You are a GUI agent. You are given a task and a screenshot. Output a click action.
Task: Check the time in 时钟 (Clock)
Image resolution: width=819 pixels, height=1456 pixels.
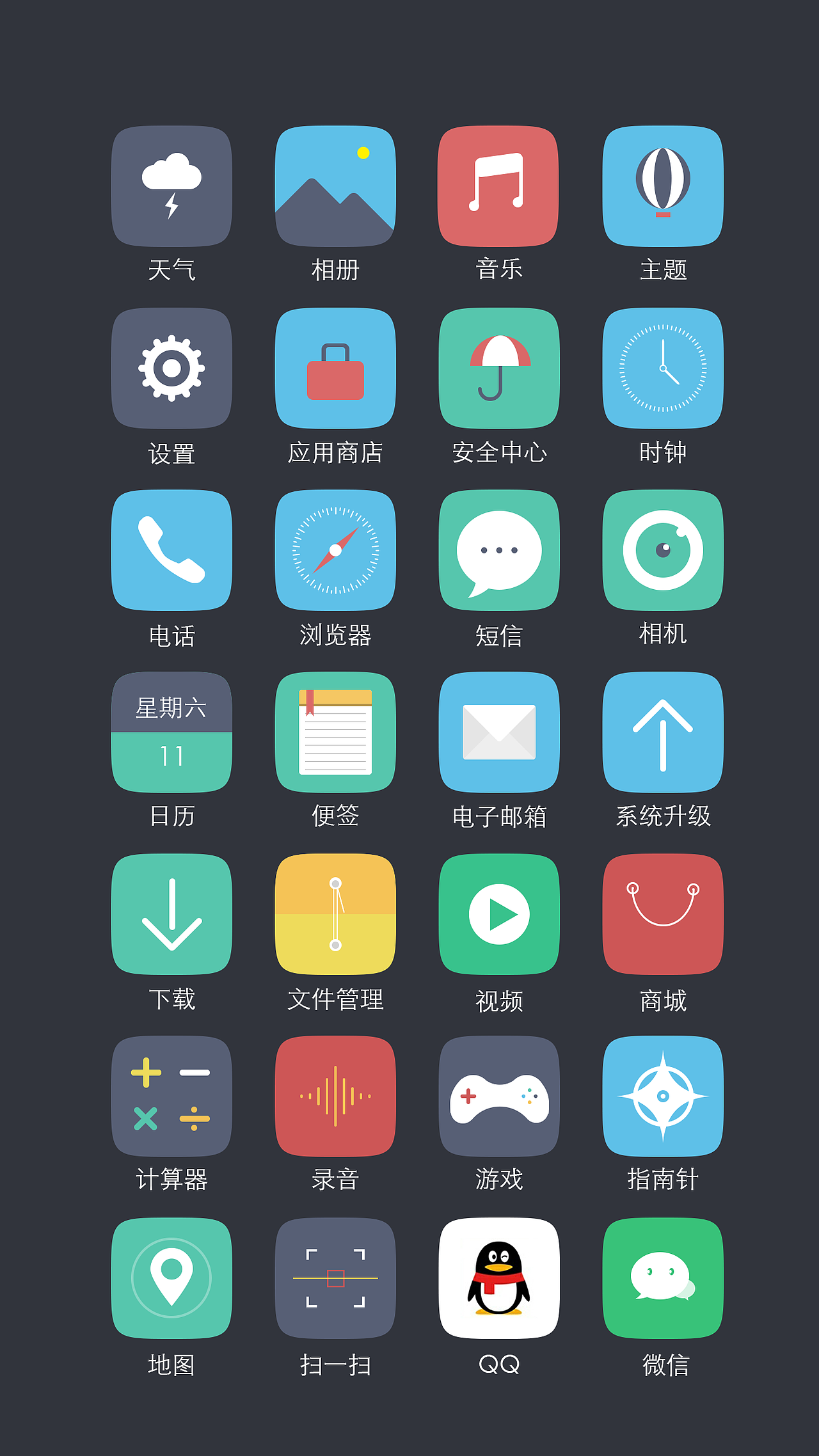tap(663, 368)
